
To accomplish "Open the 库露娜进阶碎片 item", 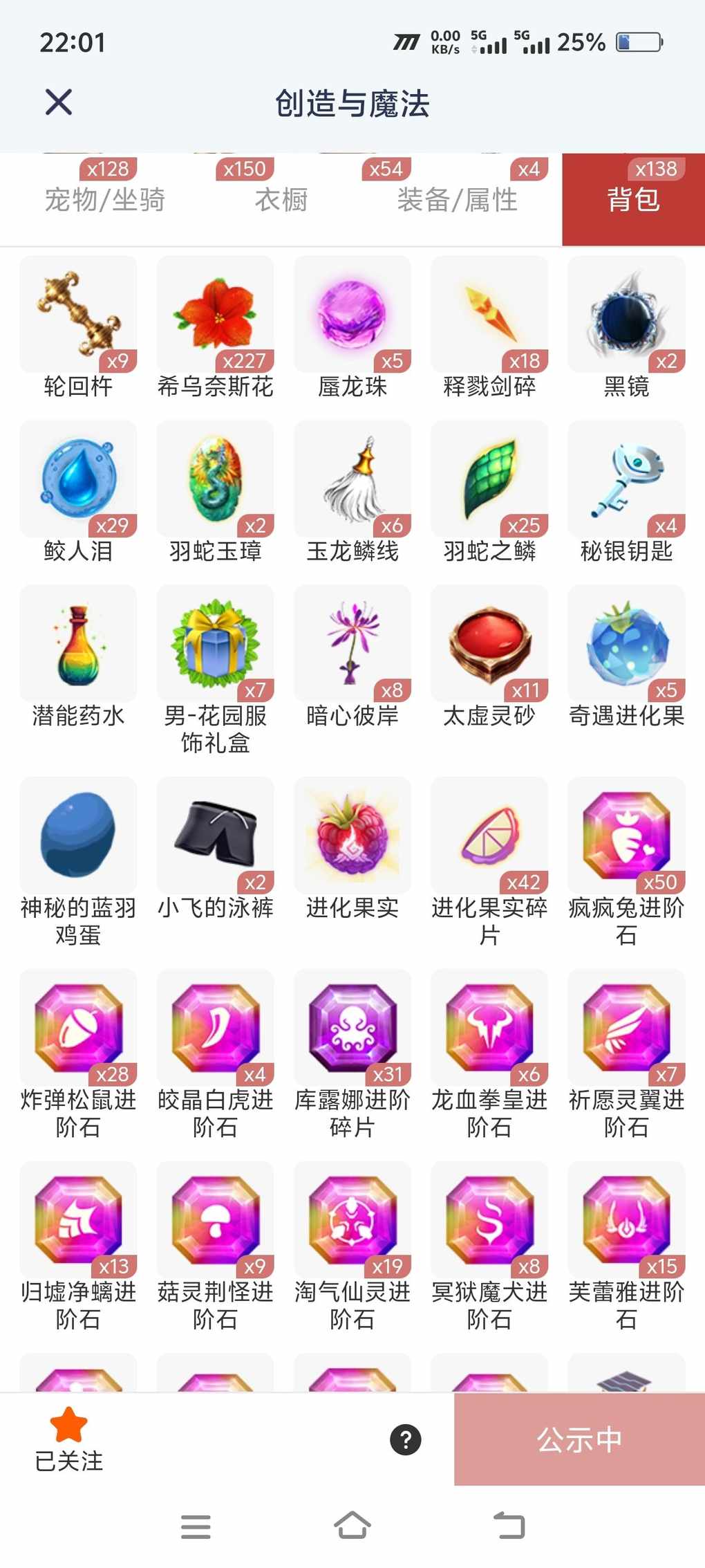I will point(352,1028).
